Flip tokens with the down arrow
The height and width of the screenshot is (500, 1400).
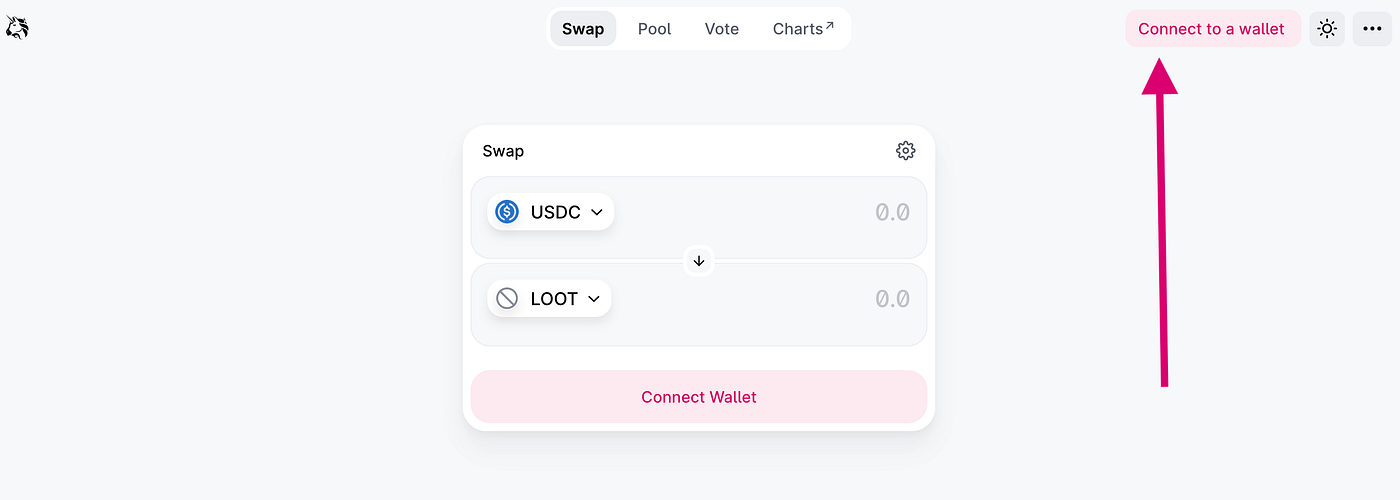tap(699, 261)
